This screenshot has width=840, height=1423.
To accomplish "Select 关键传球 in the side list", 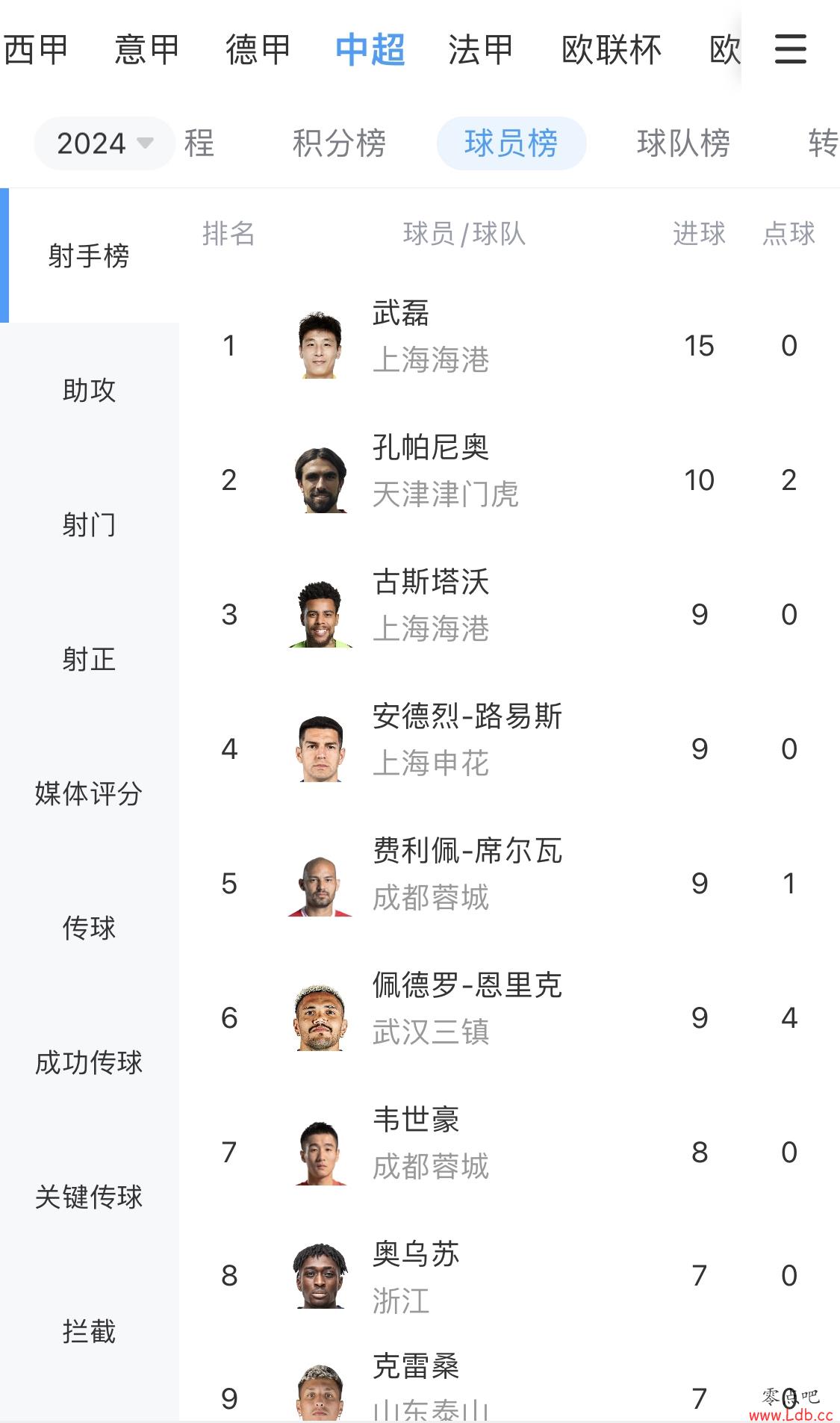I will [90, 1197].
